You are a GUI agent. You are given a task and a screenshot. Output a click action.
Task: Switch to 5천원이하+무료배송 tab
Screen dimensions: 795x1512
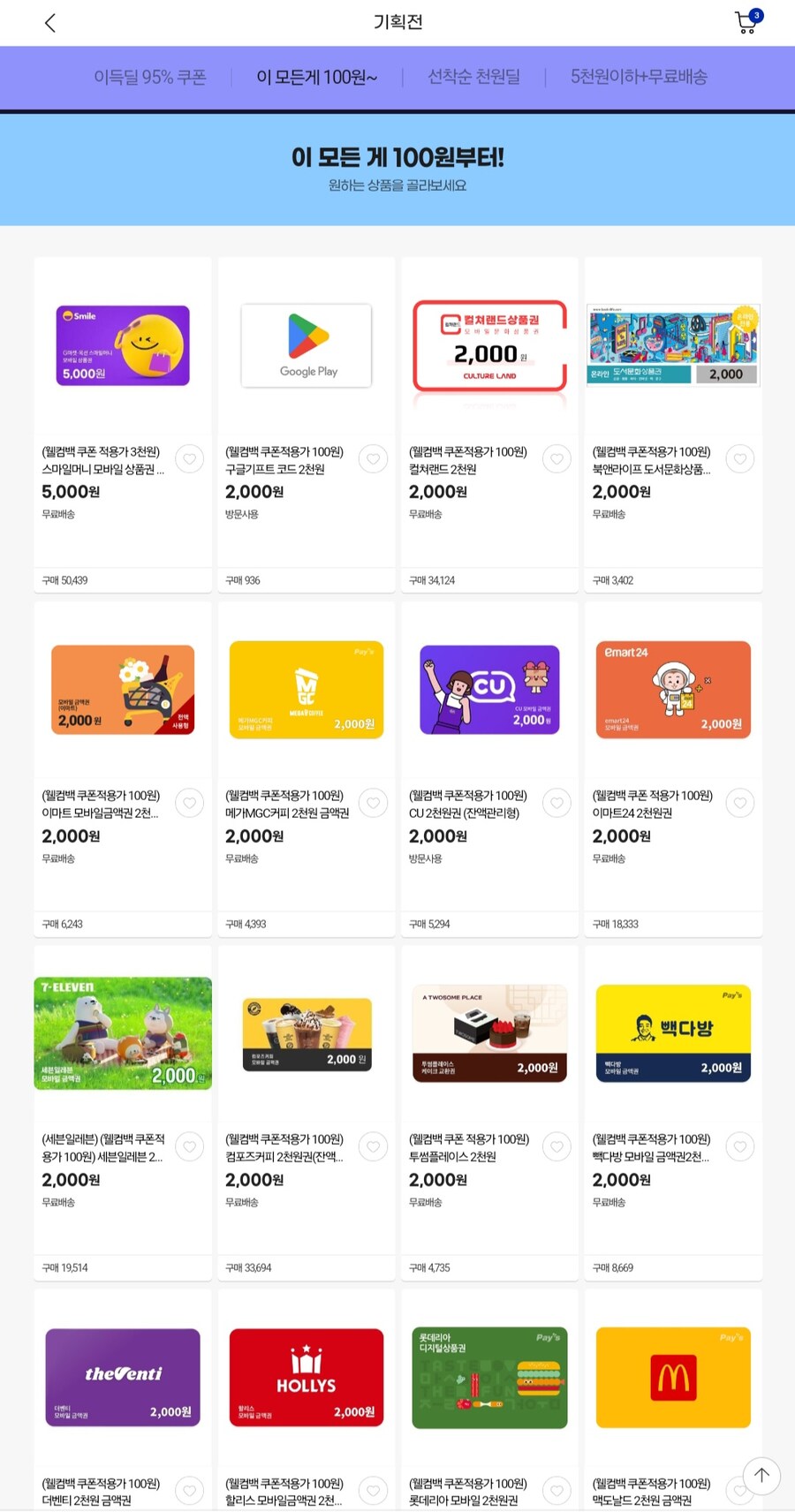[x=639, y=78]
